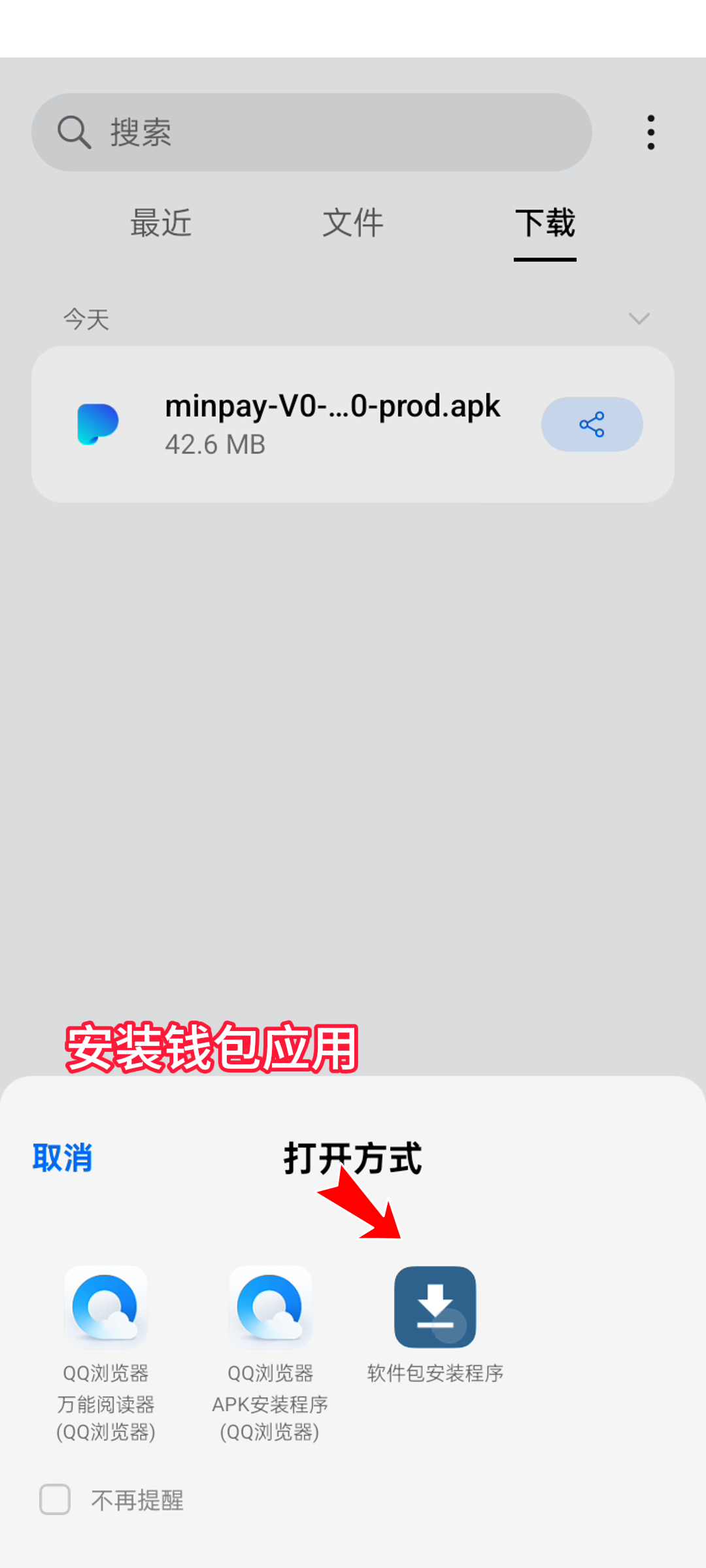Check the 不再提醒 checkbox
706x1568 pixels.
coord(55,1499)
